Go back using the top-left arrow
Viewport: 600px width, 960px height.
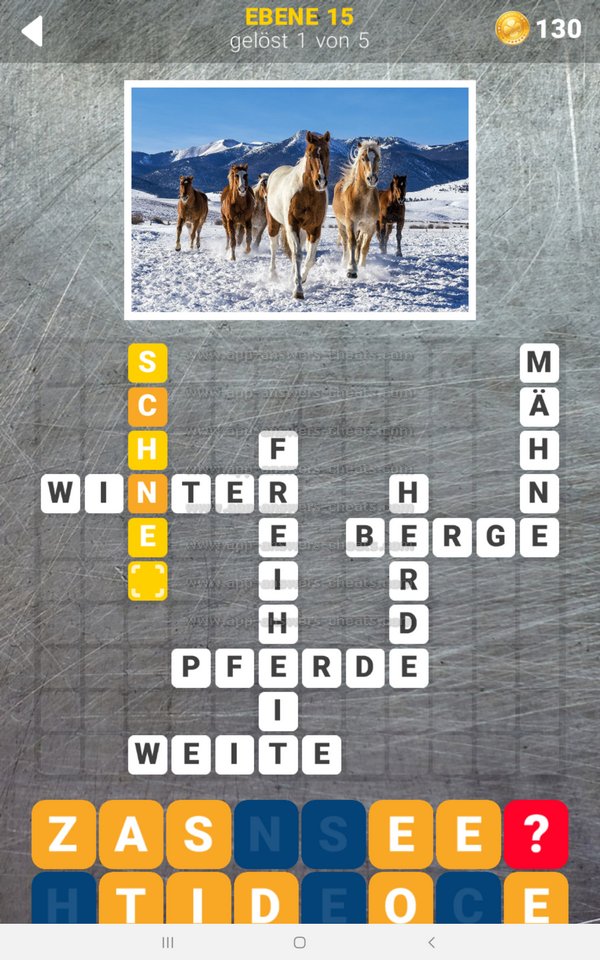(32, 31)
